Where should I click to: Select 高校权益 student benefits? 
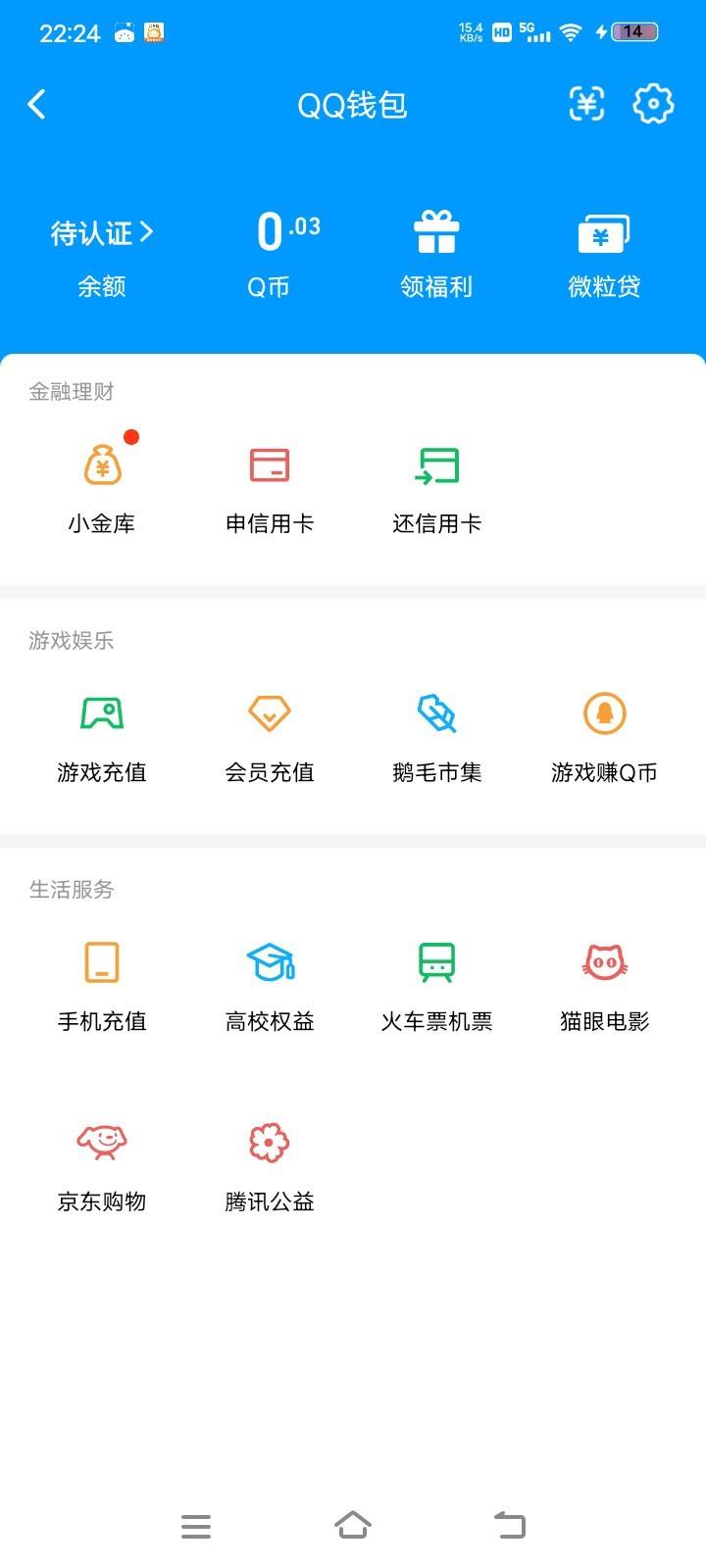(269, 983)
